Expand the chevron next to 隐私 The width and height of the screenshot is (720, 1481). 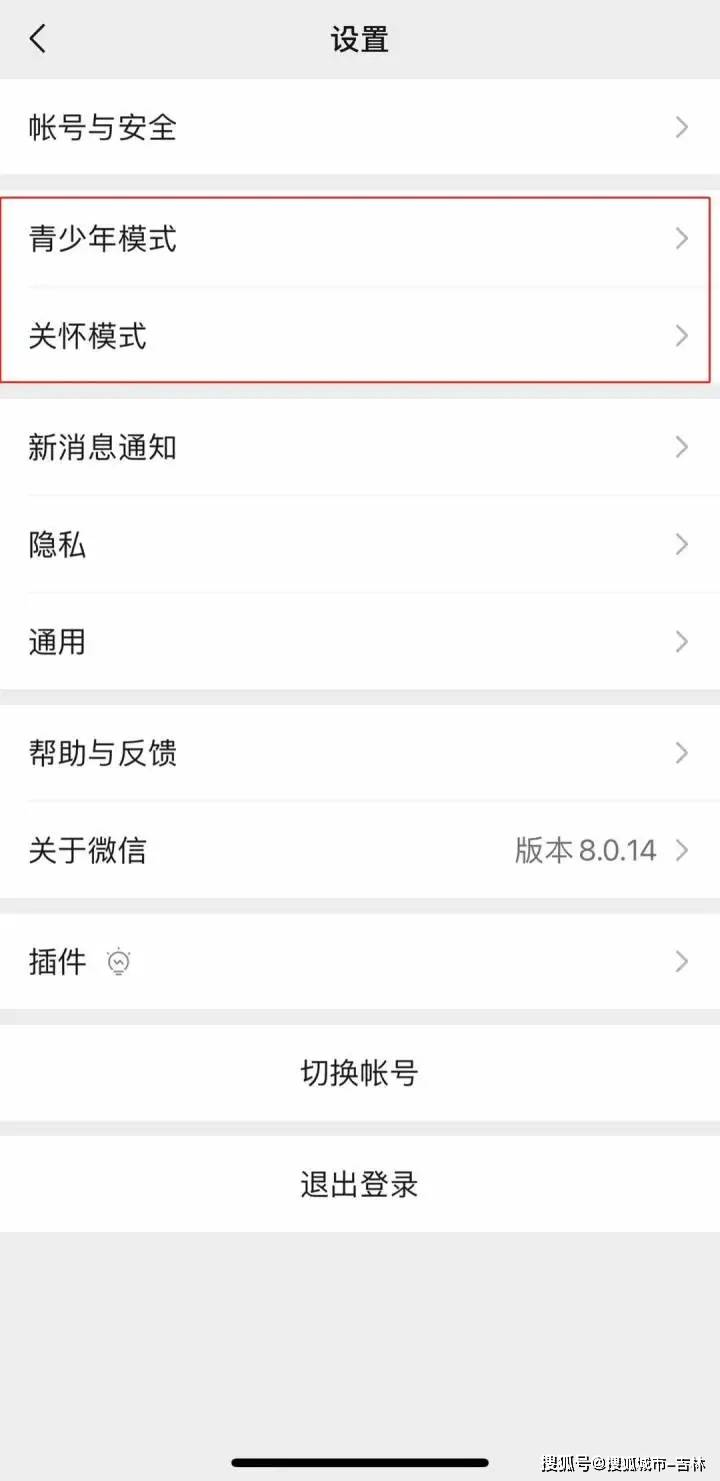[x=682, y=544]
